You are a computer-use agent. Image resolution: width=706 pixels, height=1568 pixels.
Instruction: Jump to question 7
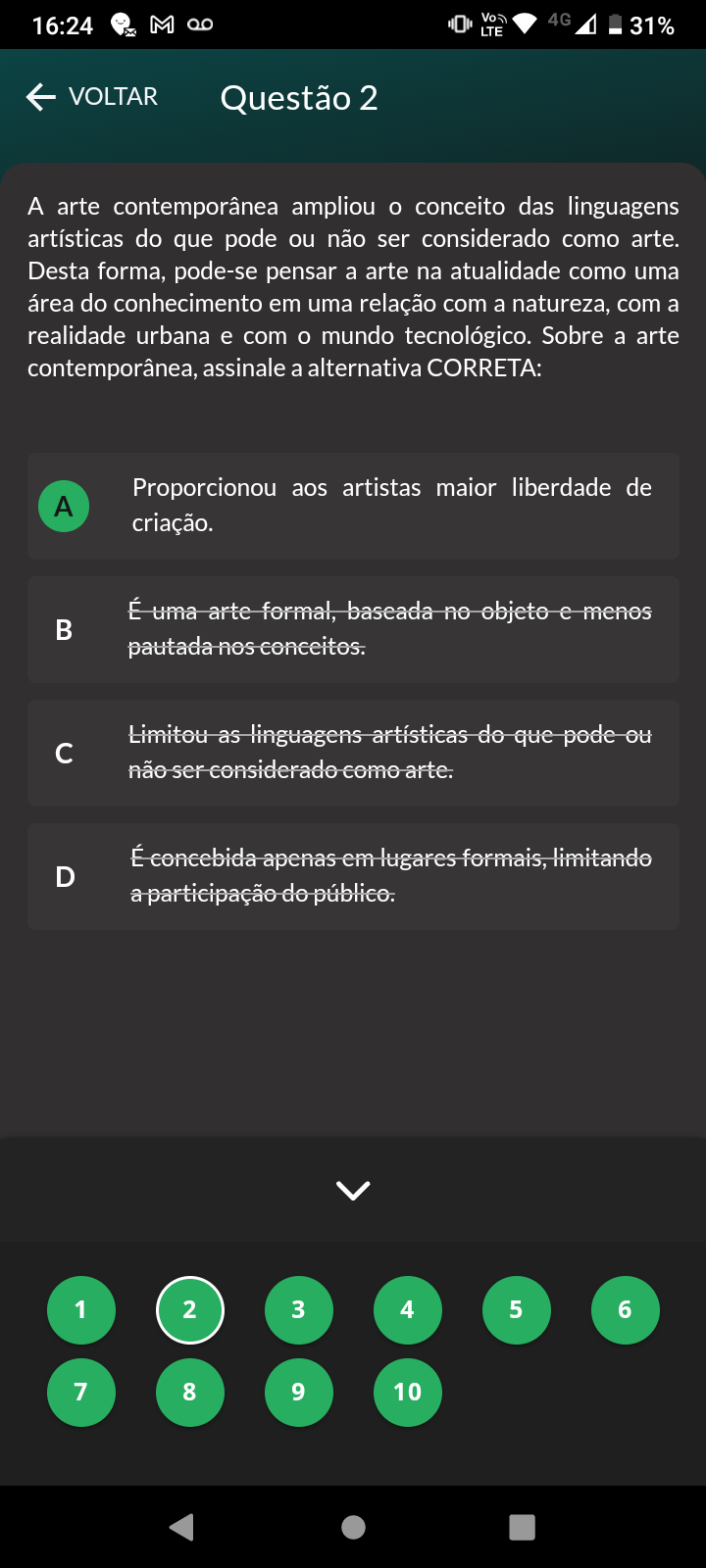[81, 1393]
